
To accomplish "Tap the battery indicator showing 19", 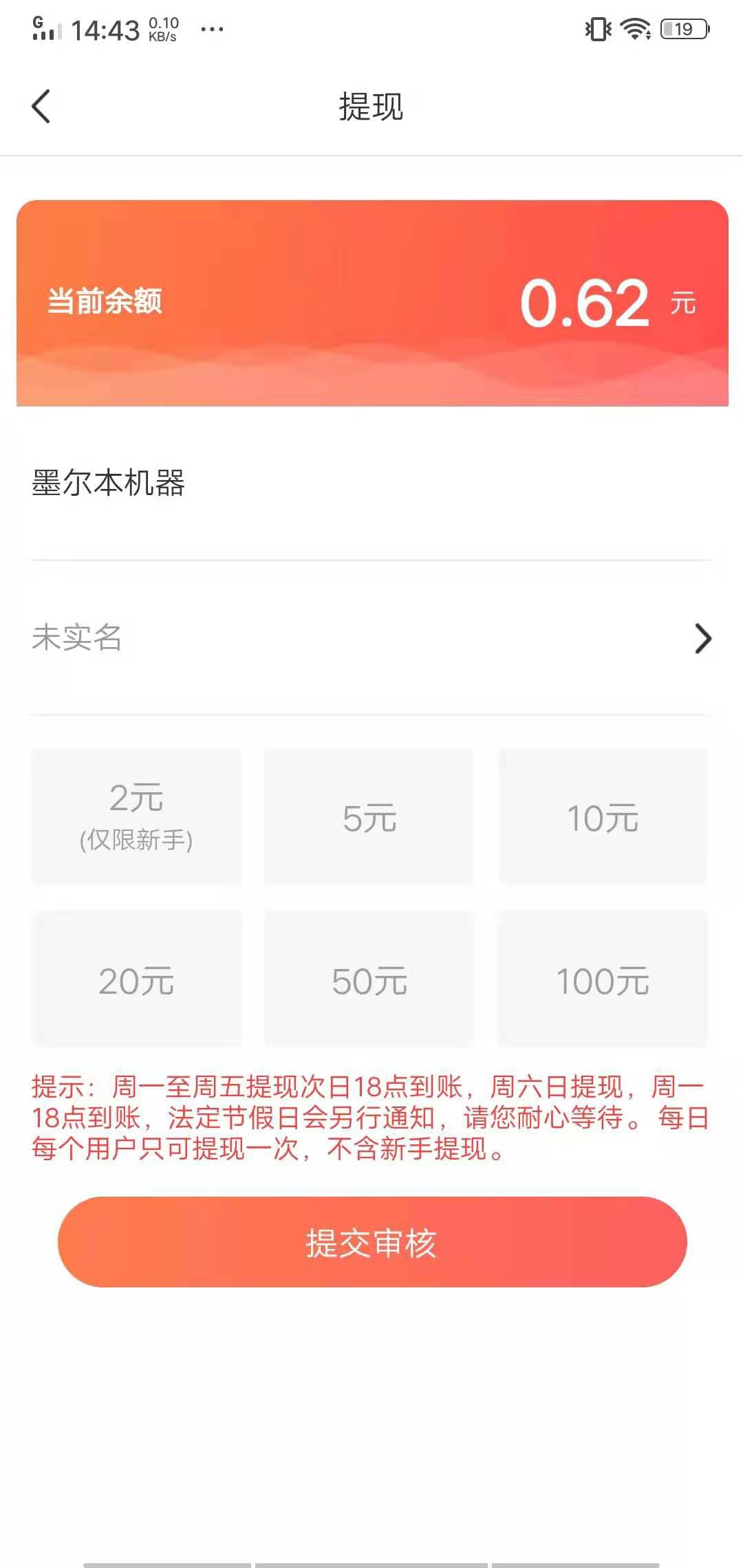I will coord(683,29).
